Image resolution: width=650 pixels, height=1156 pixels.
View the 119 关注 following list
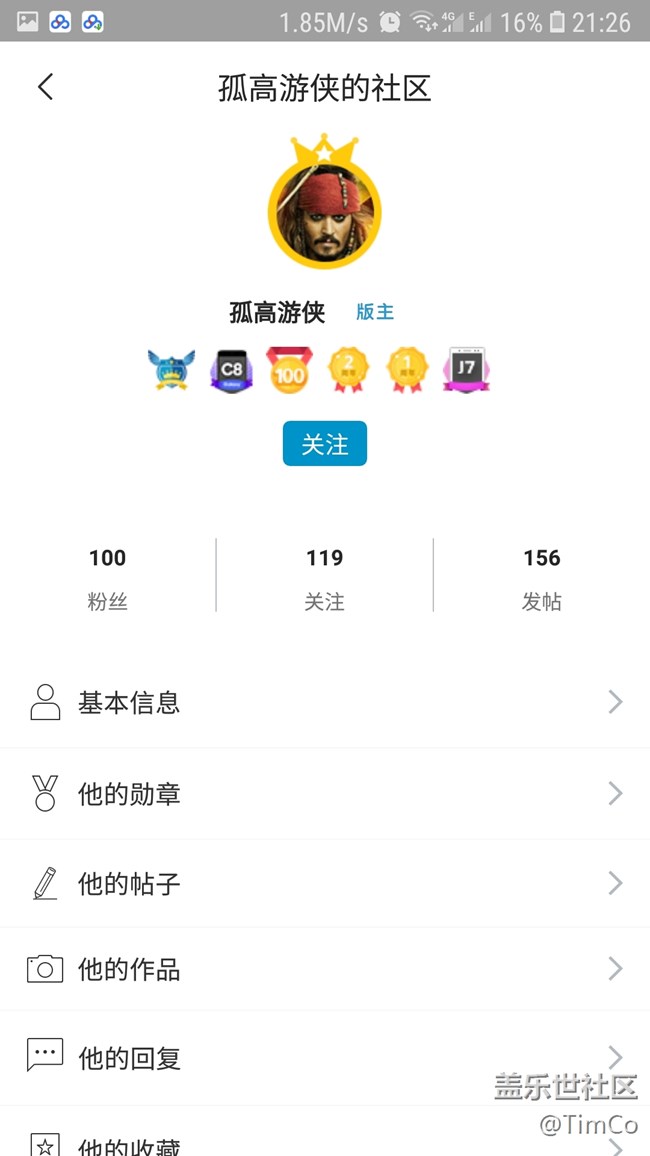[x=324, y=578]
